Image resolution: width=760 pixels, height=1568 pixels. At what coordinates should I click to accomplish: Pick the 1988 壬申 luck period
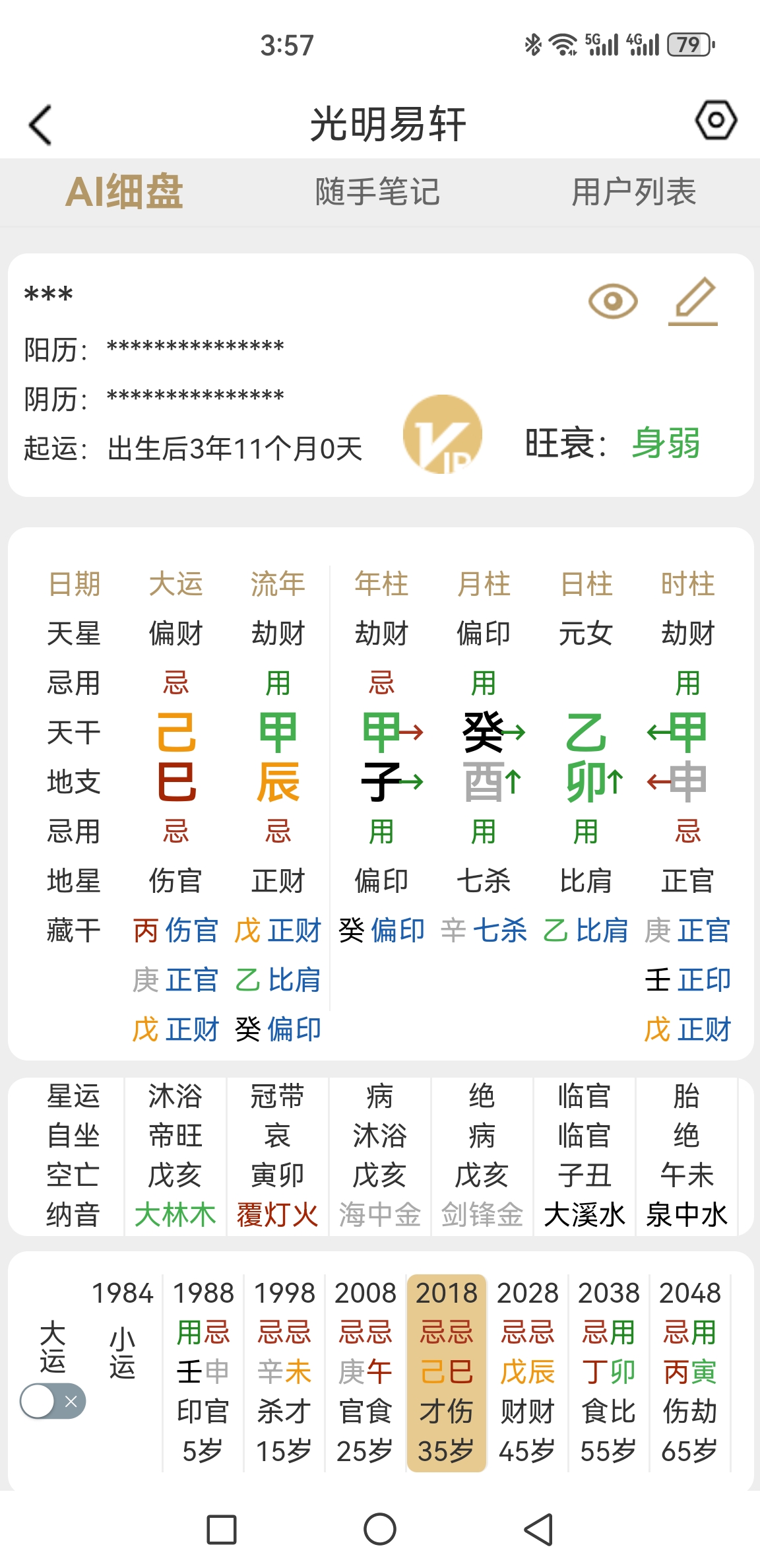[203, 1372]
